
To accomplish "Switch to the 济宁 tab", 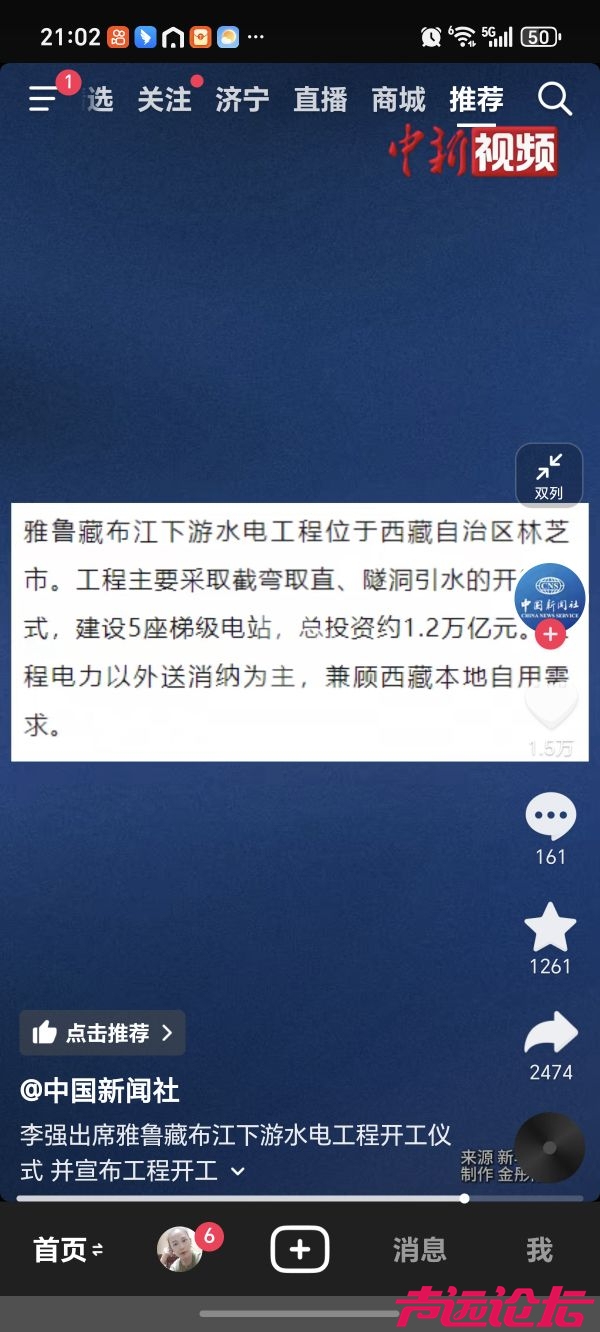I will [242, 99].
